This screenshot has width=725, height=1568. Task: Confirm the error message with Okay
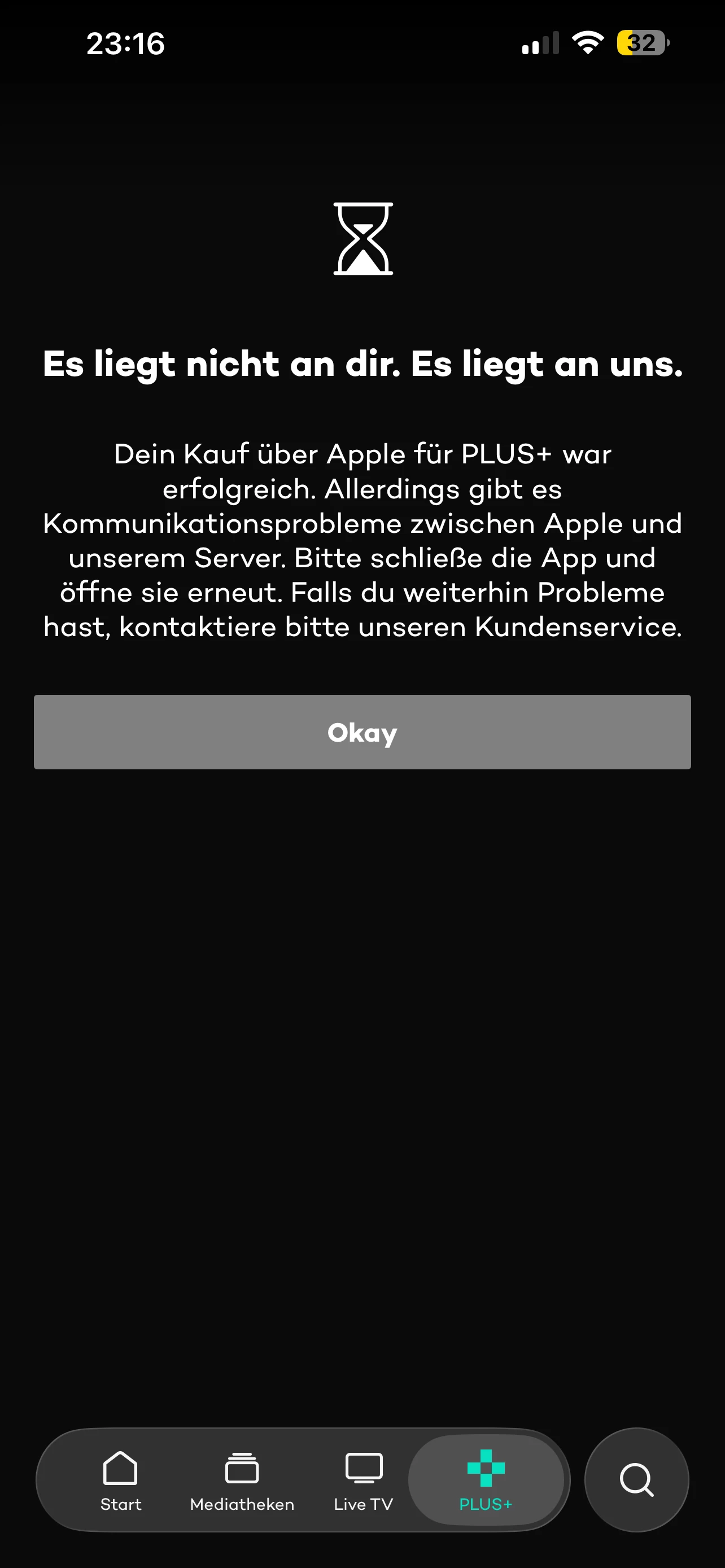362,732
